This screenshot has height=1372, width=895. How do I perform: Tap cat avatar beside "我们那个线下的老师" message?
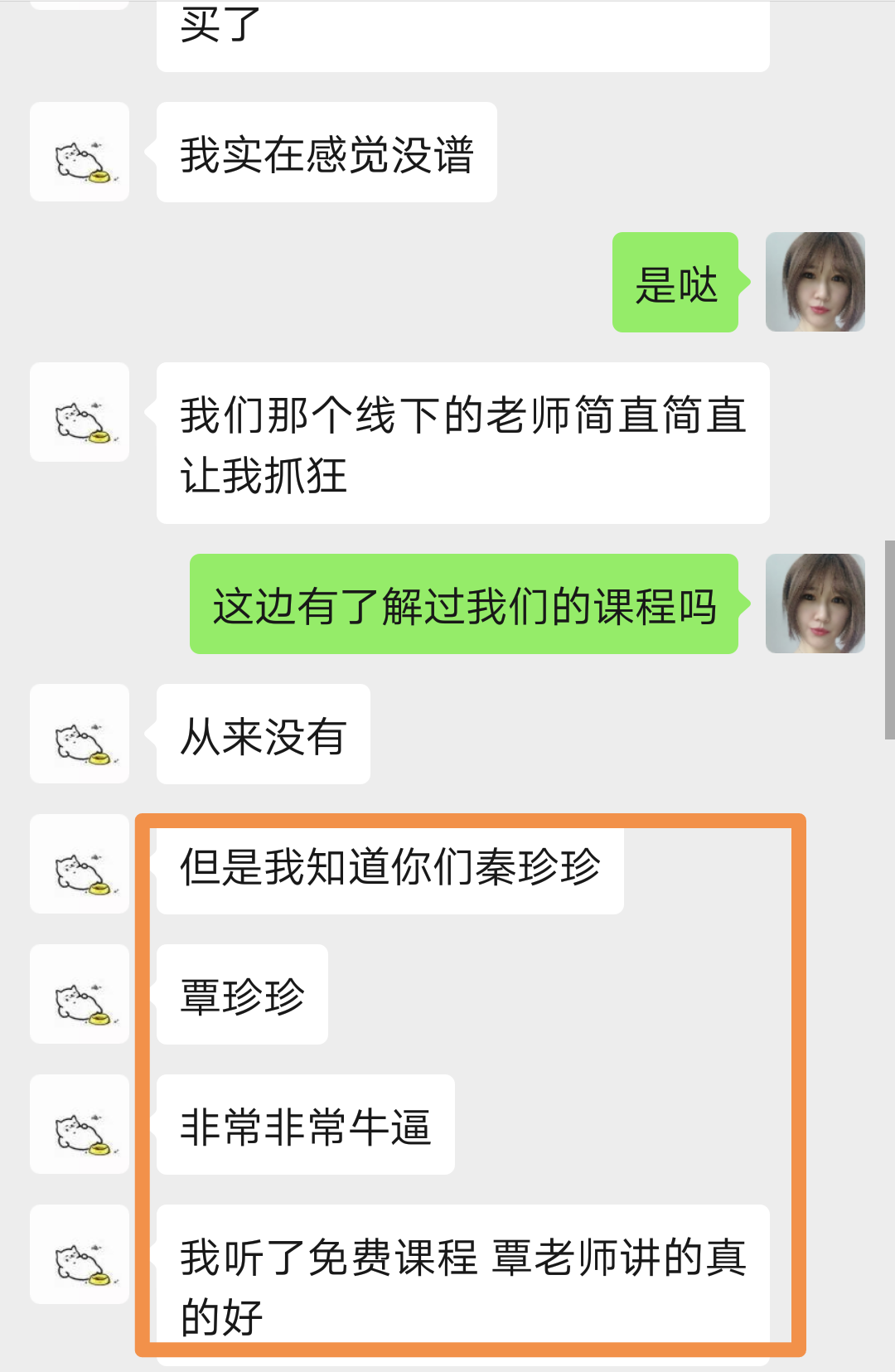80,412
